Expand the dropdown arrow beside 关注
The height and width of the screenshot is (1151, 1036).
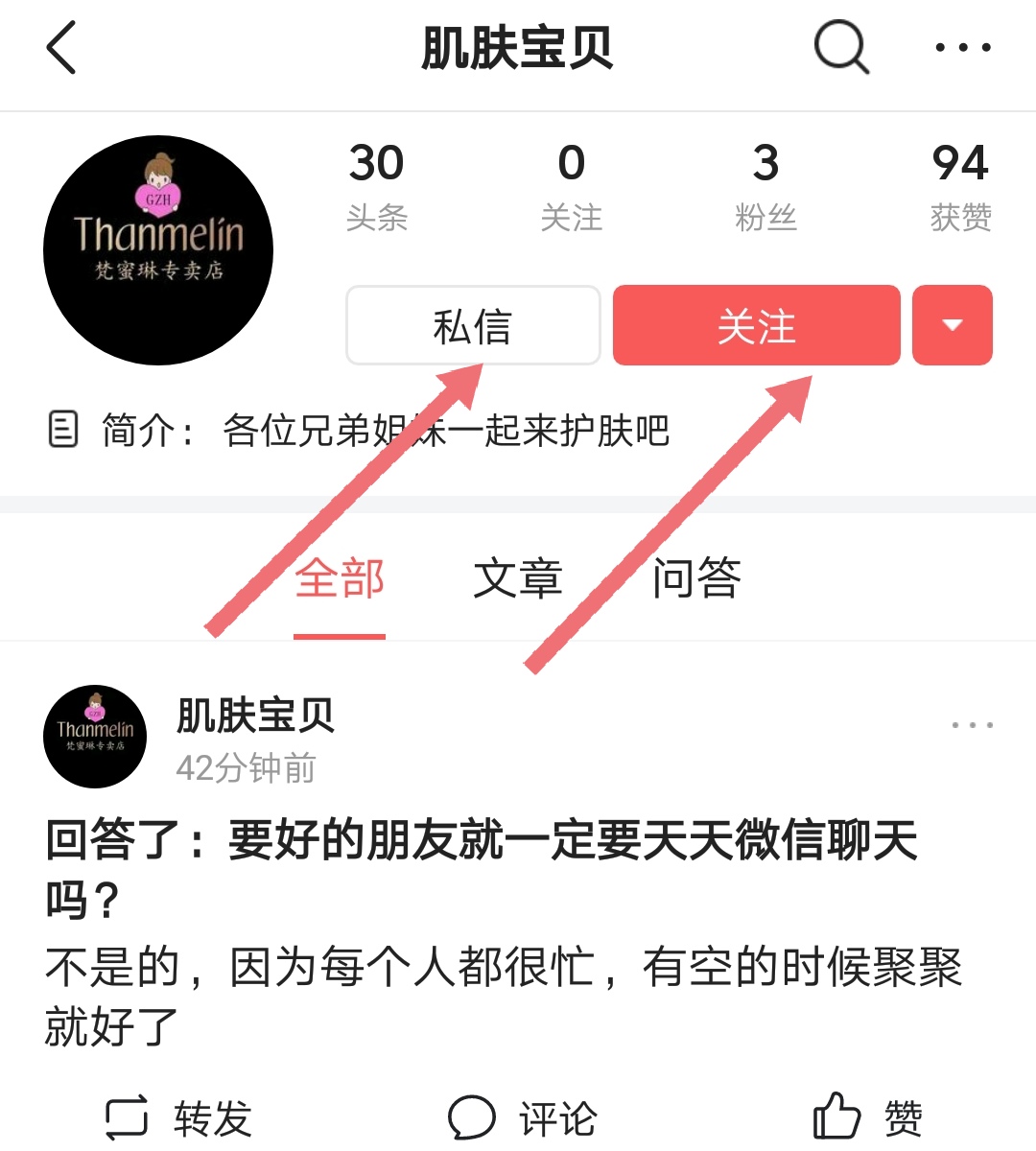(x=952, y=326)
